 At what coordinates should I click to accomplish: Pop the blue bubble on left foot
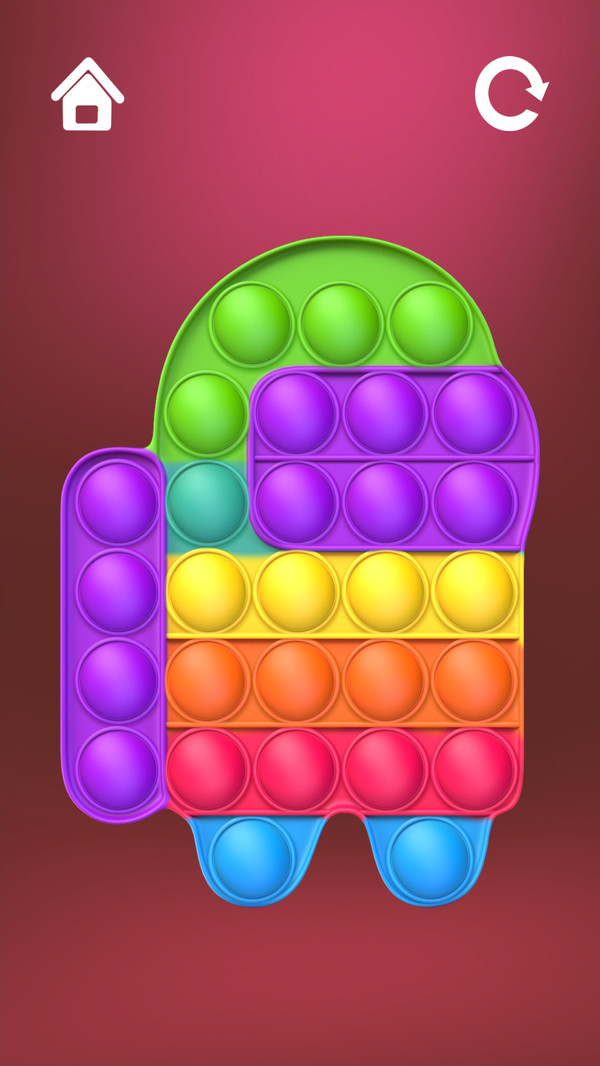[252, 858]
